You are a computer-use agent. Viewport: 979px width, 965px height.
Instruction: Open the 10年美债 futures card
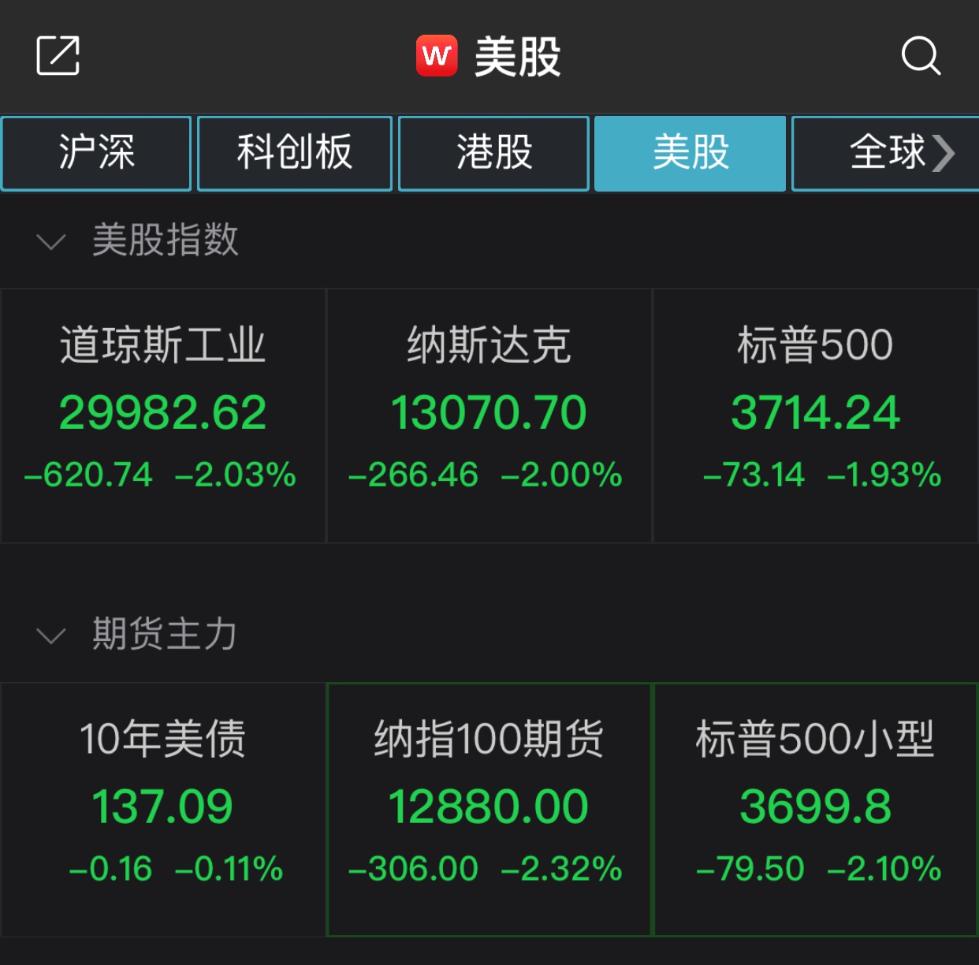click(x=163, y=808)
